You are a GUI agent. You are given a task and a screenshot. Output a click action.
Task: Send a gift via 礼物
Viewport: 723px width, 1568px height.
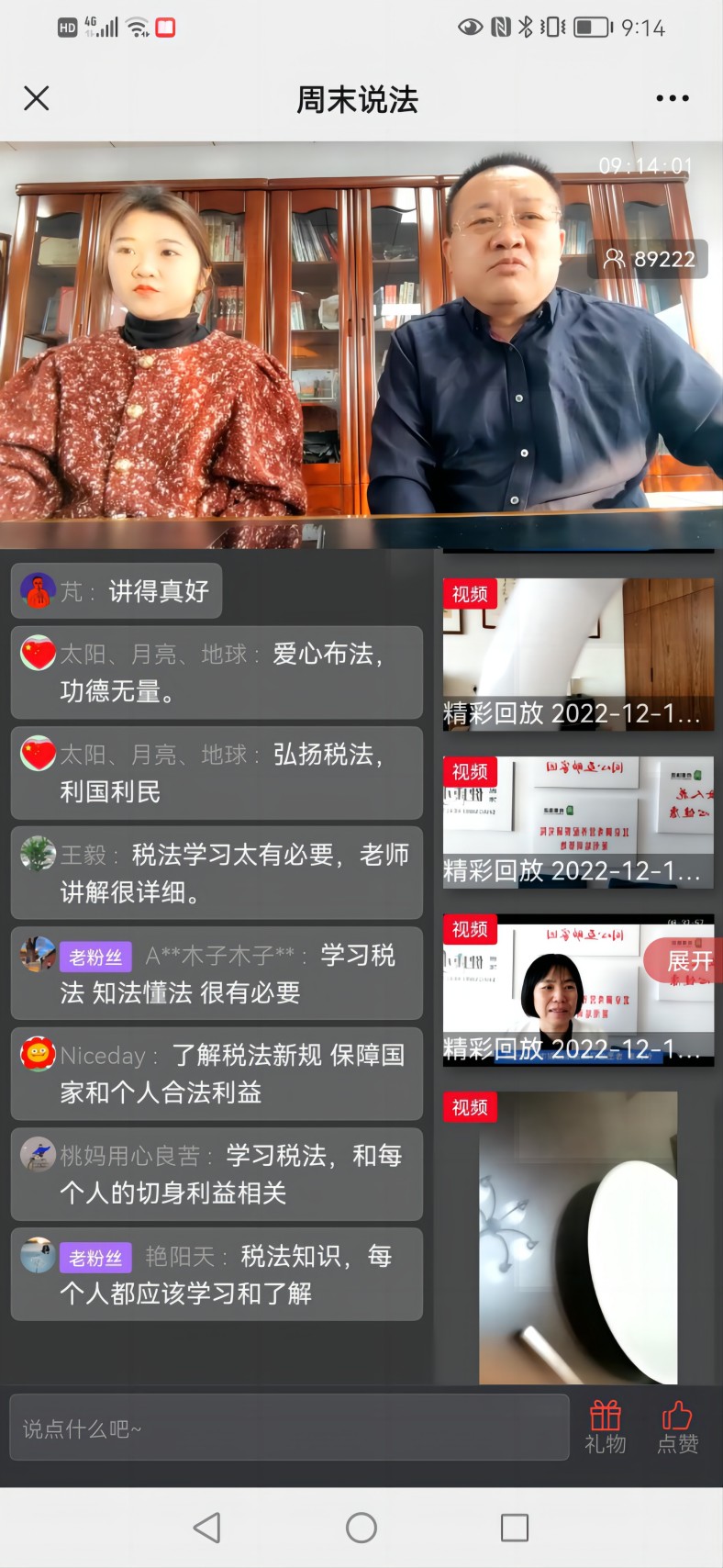[606, 1427]
